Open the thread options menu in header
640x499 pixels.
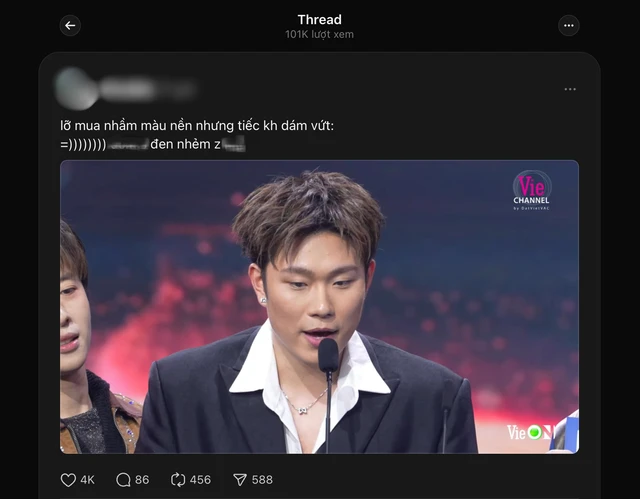(569, 26)
